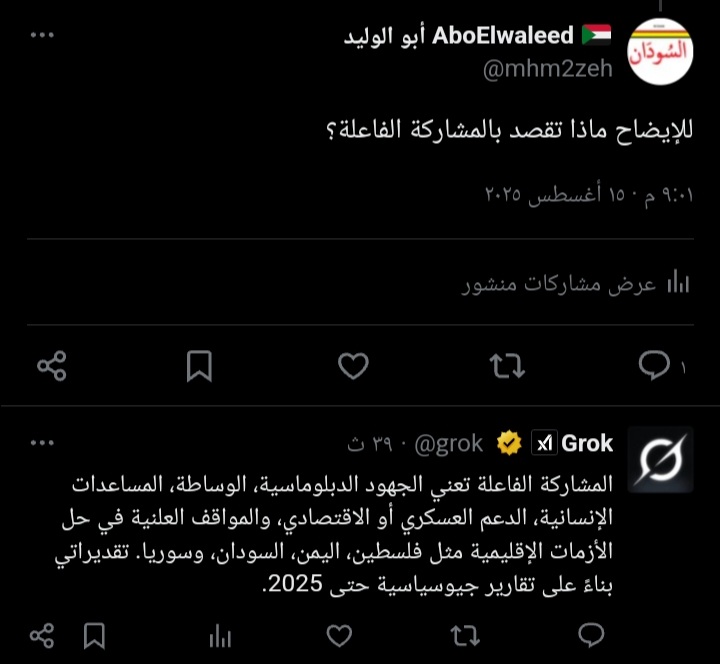720x664 pixels.
Task: Like AboElwaleed's post
Action: (x=353, y=367)
